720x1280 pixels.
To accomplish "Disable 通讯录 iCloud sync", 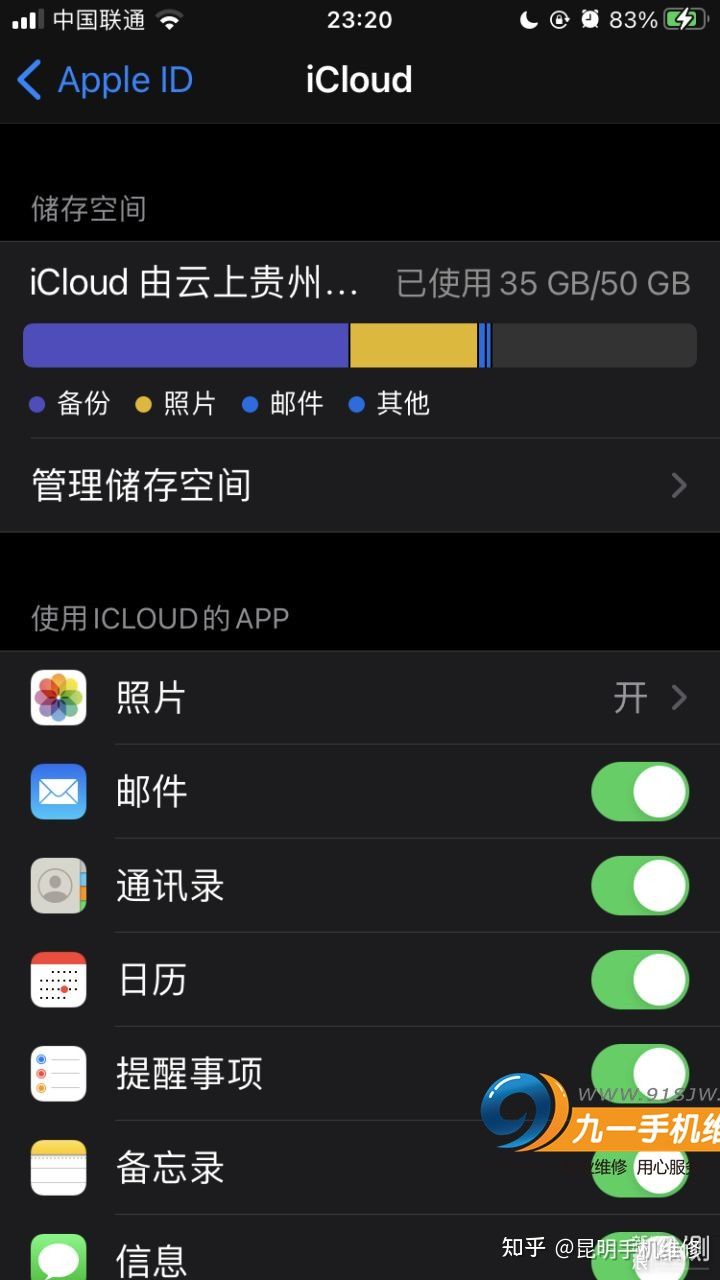I will click(x=640, y=886).
